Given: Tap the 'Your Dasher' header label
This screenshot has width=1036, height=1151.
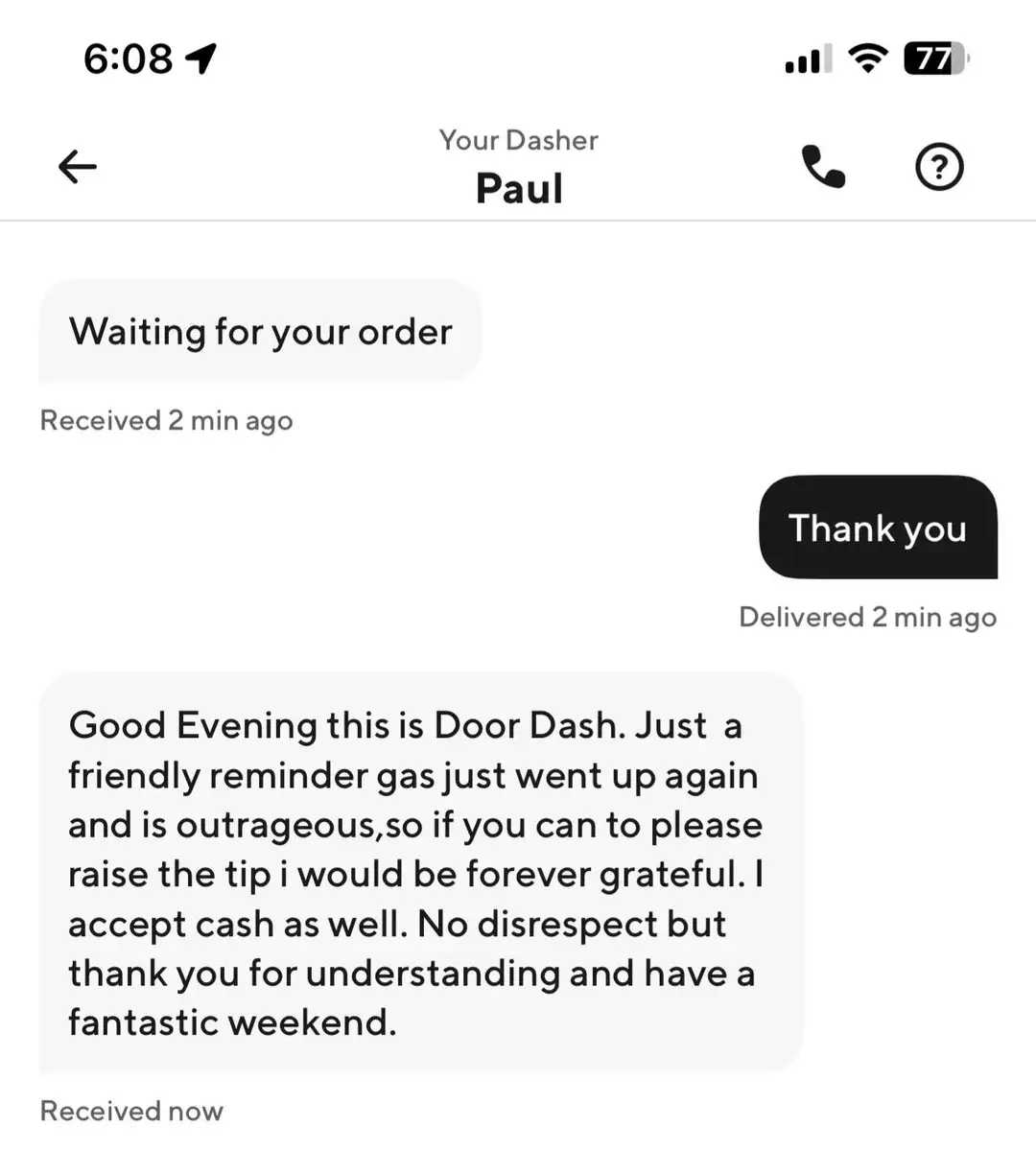Looking at the screenshot, I should (x=518, y=140).
